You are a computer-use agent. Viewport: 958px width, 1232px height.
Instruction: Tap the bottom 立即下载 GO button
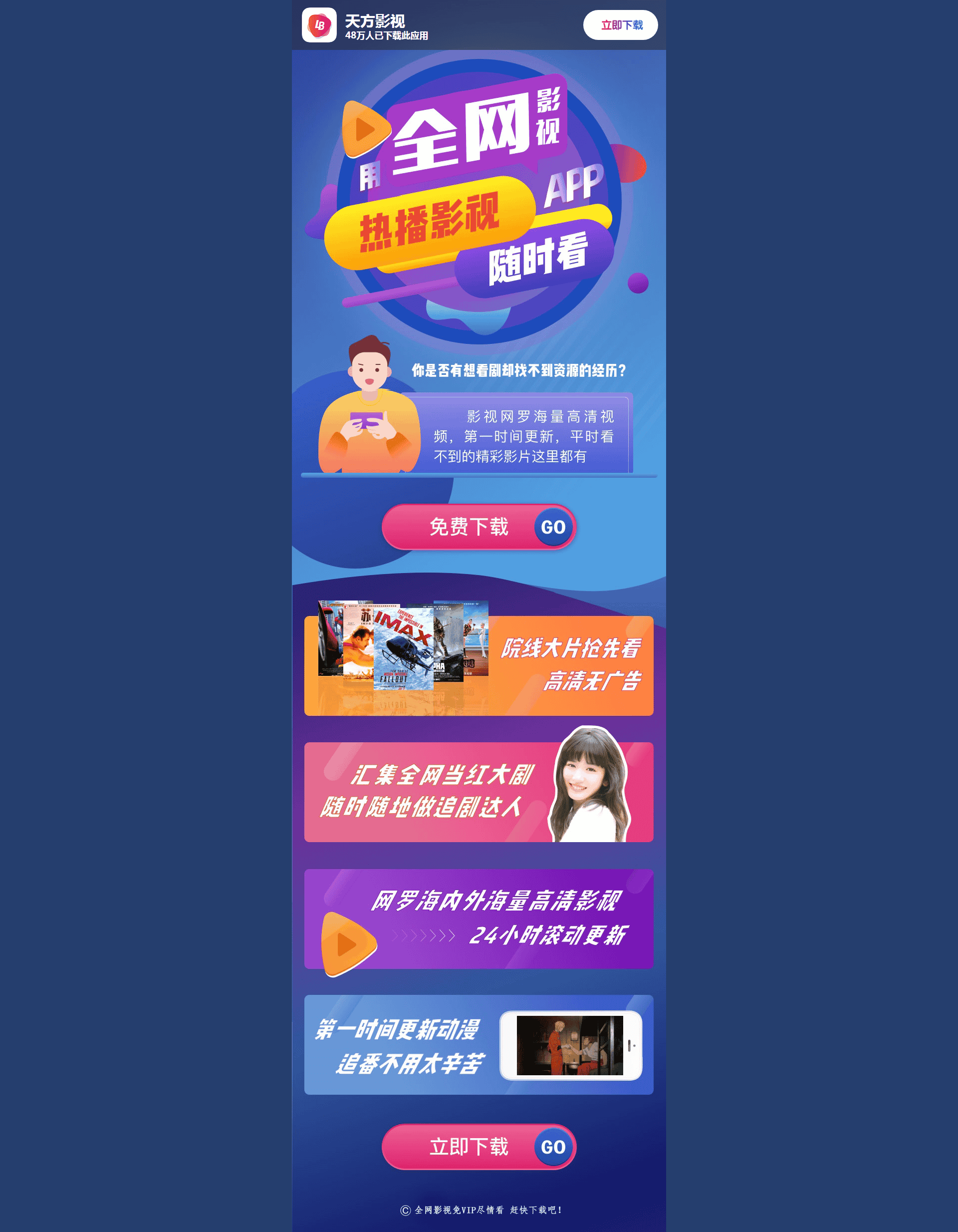tap(479, 1147)
